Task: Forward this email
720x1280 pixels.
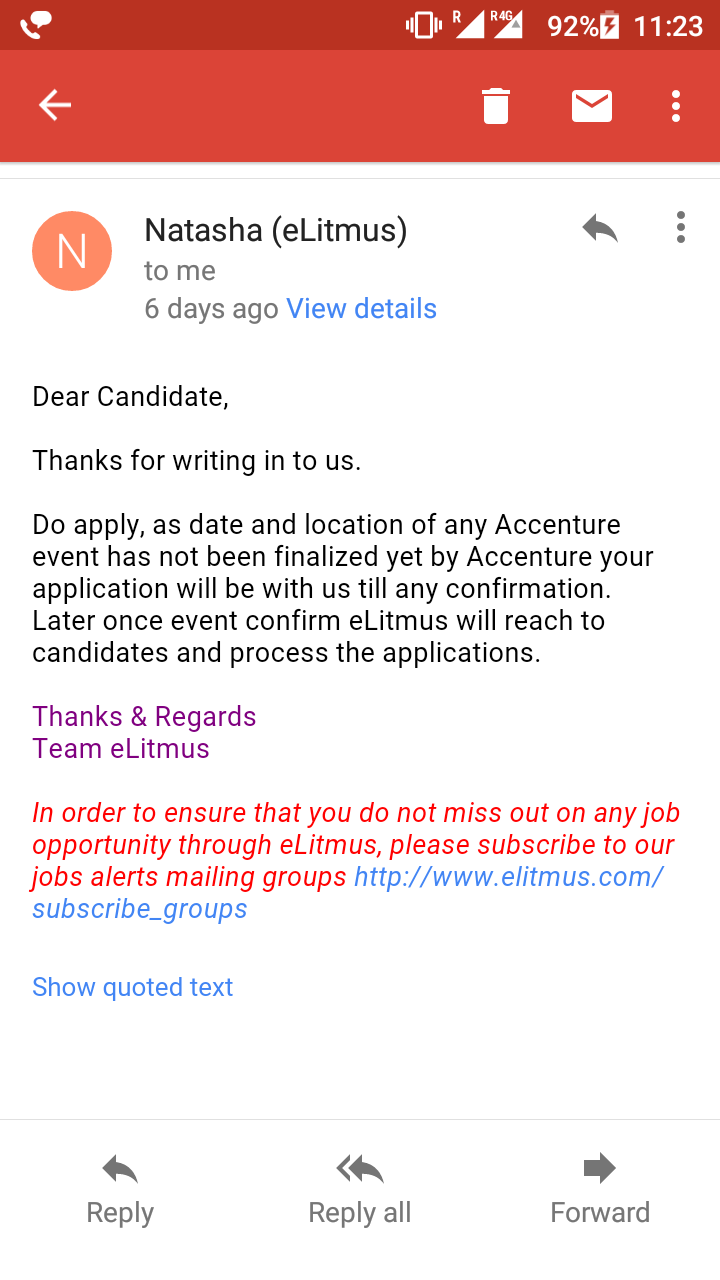Action: tap(600, 1190)
